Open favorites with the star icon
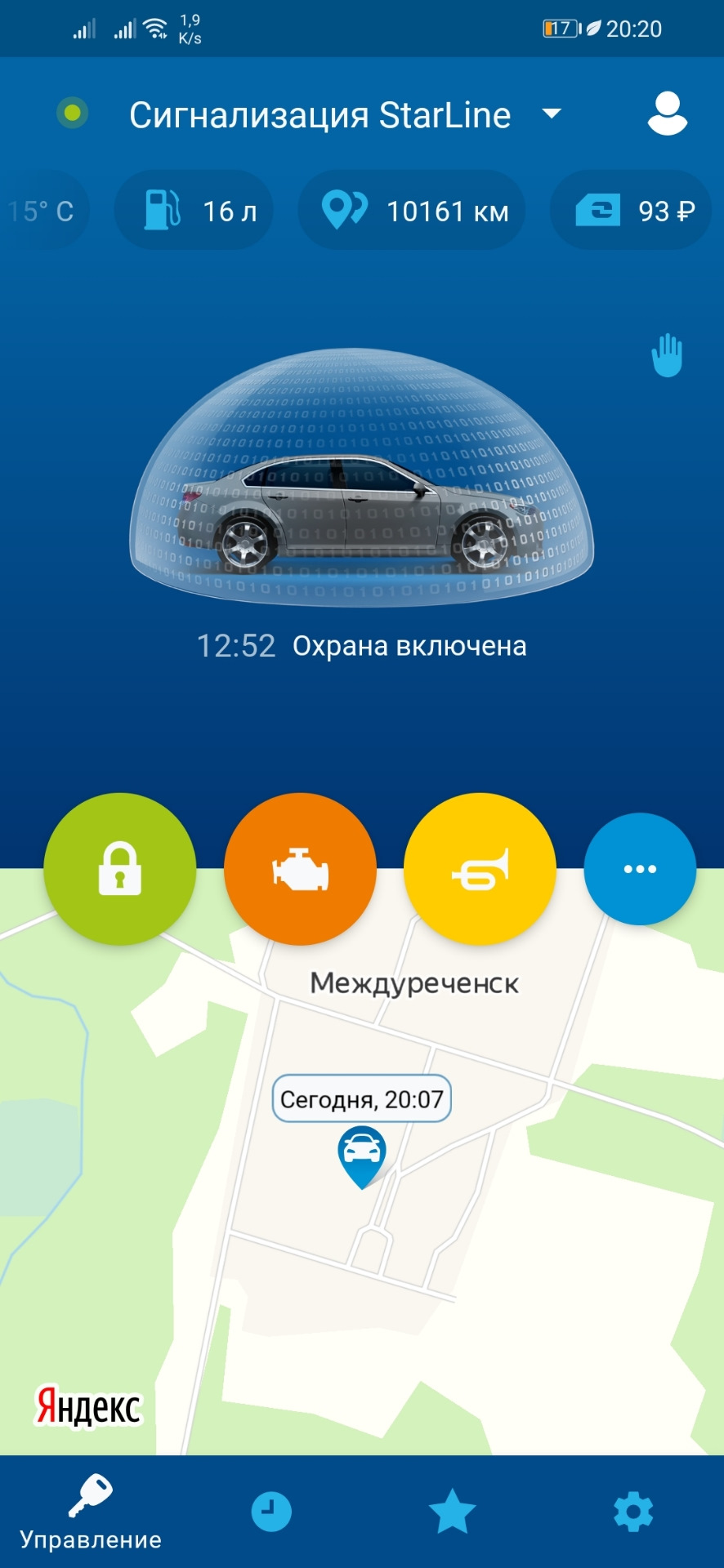Image resolution: width=724 pixels, height=1568 pixels. (x=452, y=1510)
